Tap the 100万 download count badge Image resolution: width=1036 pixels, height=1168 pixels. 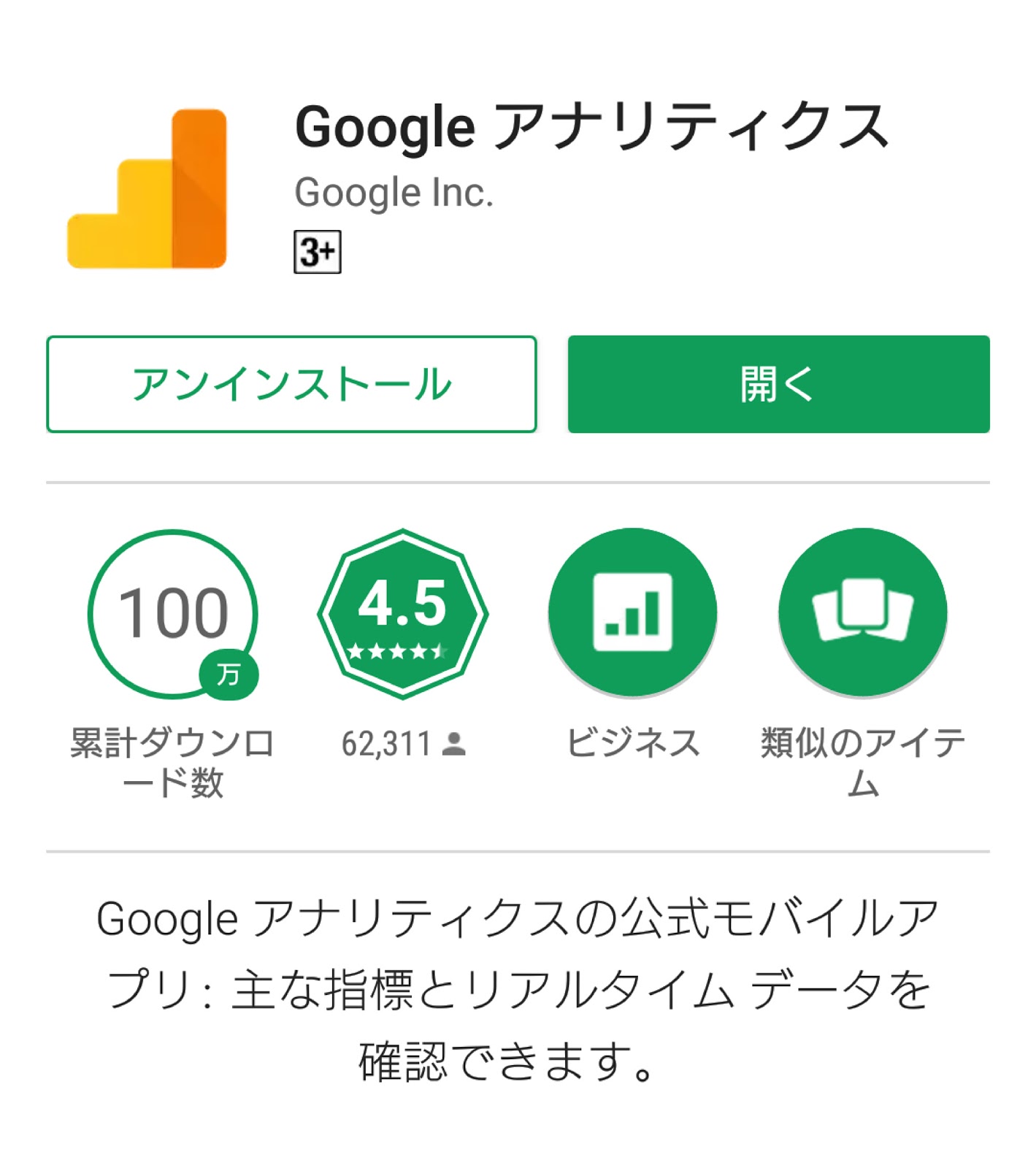(173, 615)
